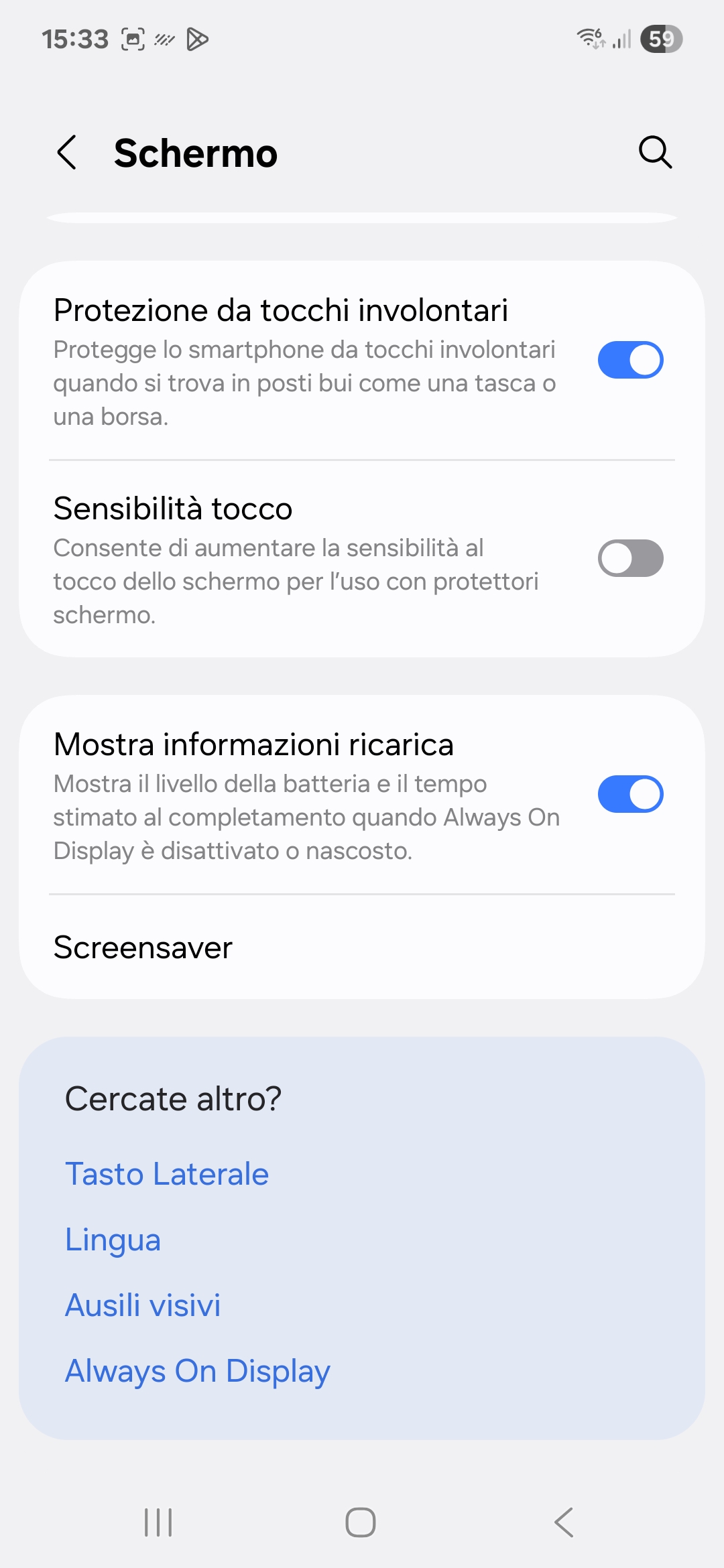Enable the Sensibilità tocco switch
This screenshot has width=724, height=1568.
coord(630,558)
